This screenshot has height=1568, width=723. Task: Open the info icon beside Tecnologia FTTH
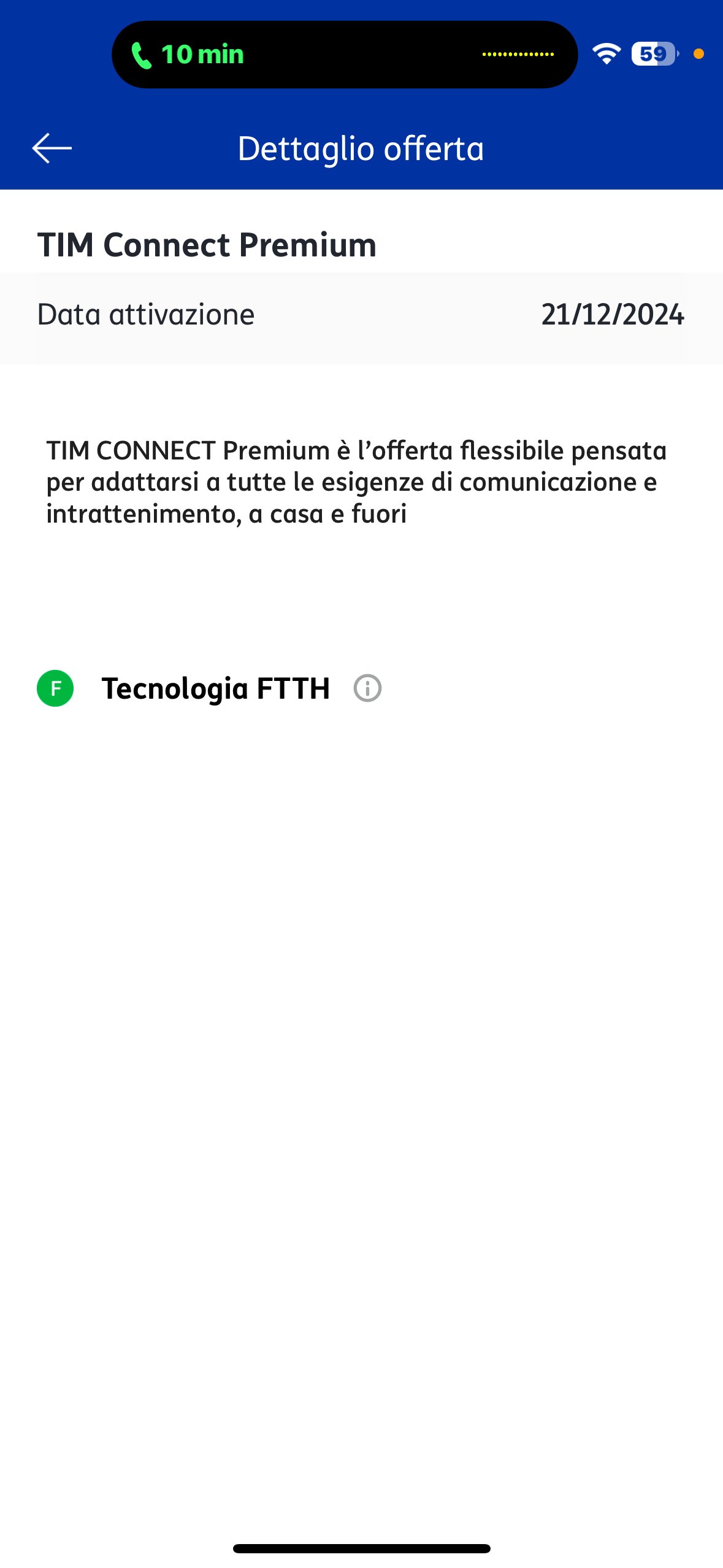pyautogui.click(x=367, y=688)
